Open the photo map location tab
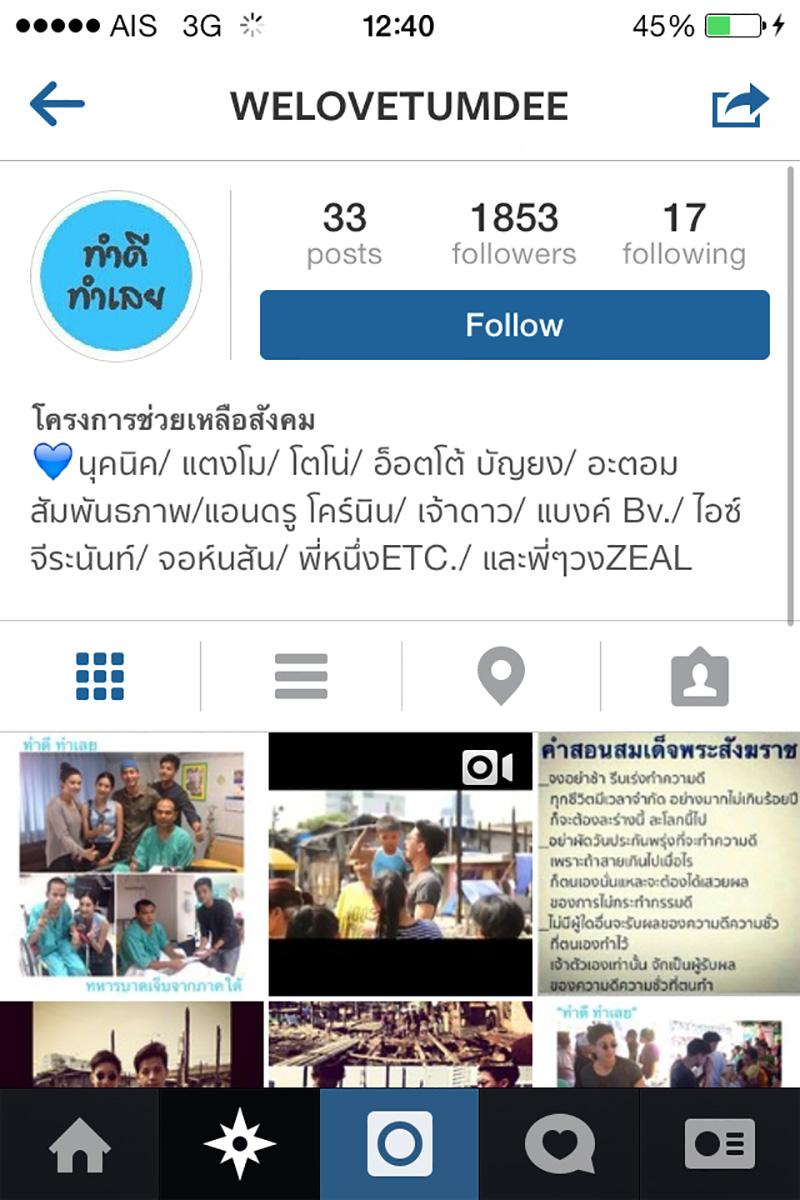Screen dimensions: 800x1200 501,677
